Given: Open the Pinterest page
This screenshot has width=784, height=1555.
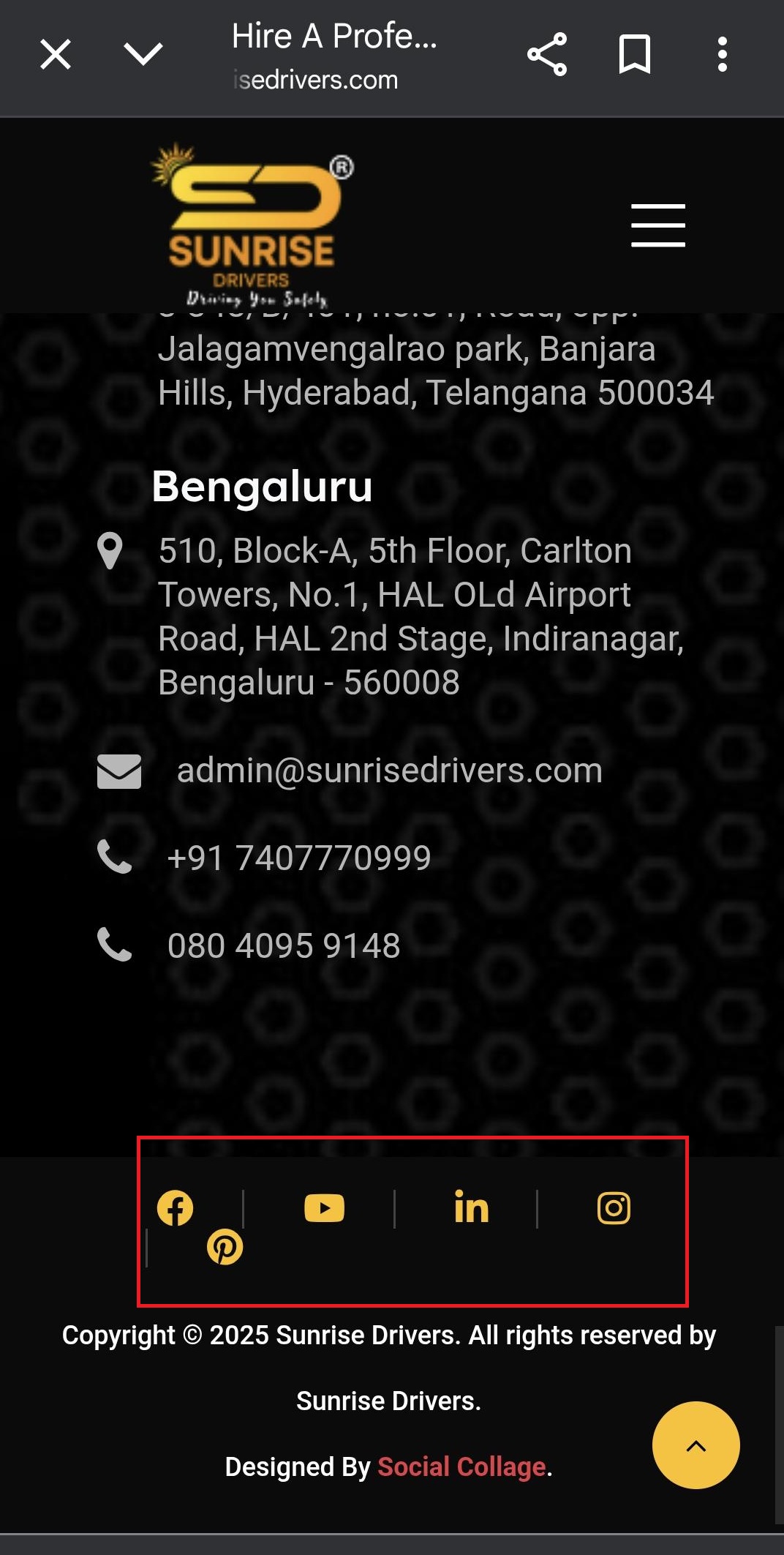Looking at the screenshot, I should pos(225,1247).
